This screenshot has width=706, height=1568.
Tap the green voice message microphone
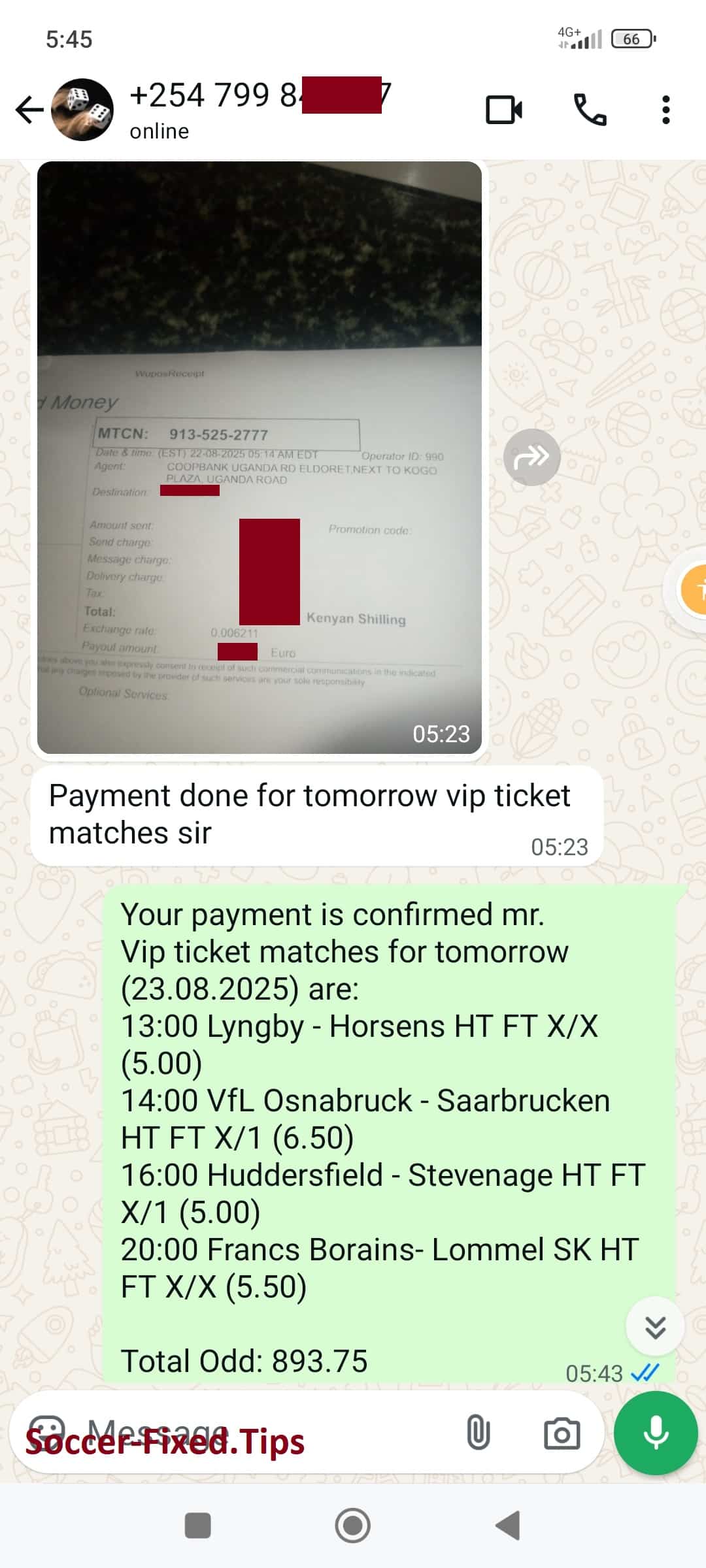point(656,1433)
